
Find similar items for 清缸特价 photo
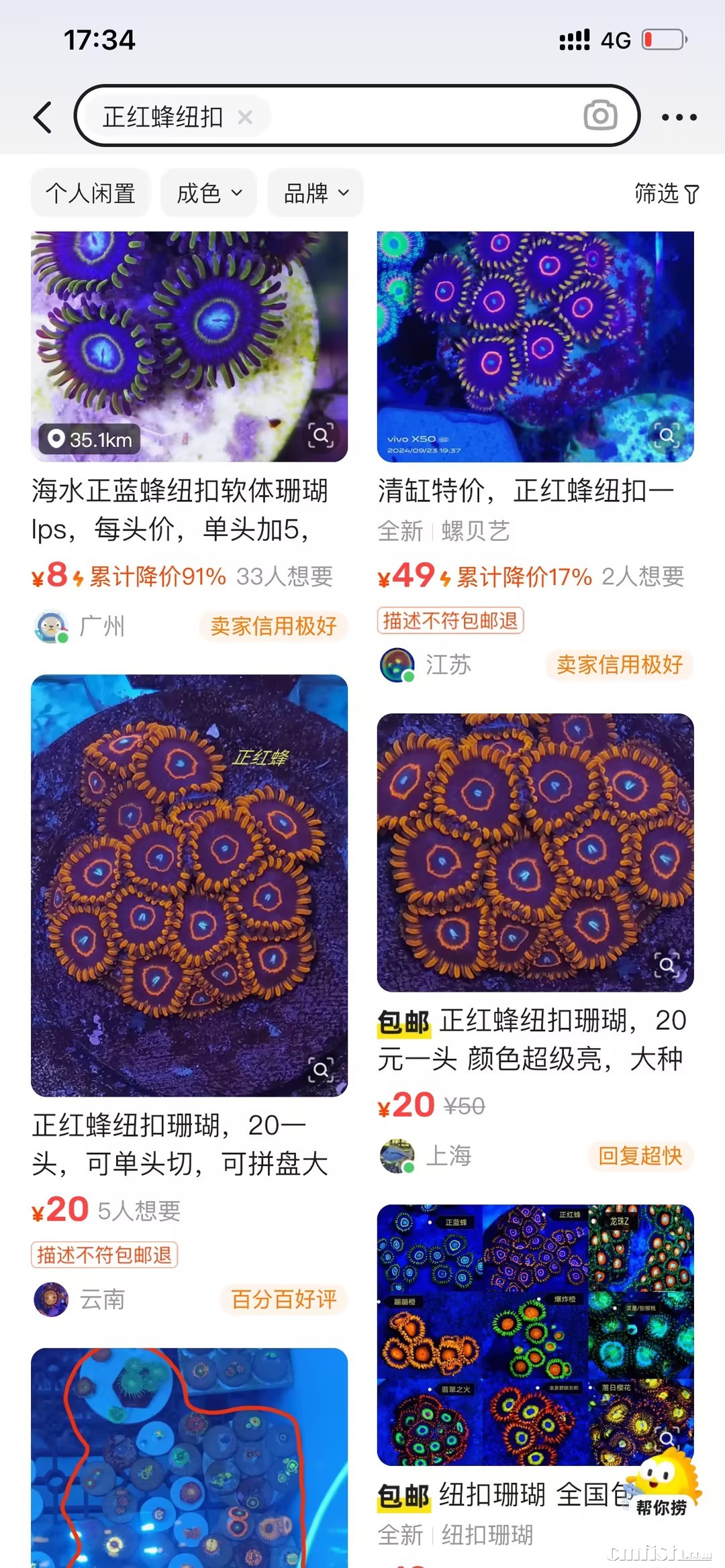point(667,436)
